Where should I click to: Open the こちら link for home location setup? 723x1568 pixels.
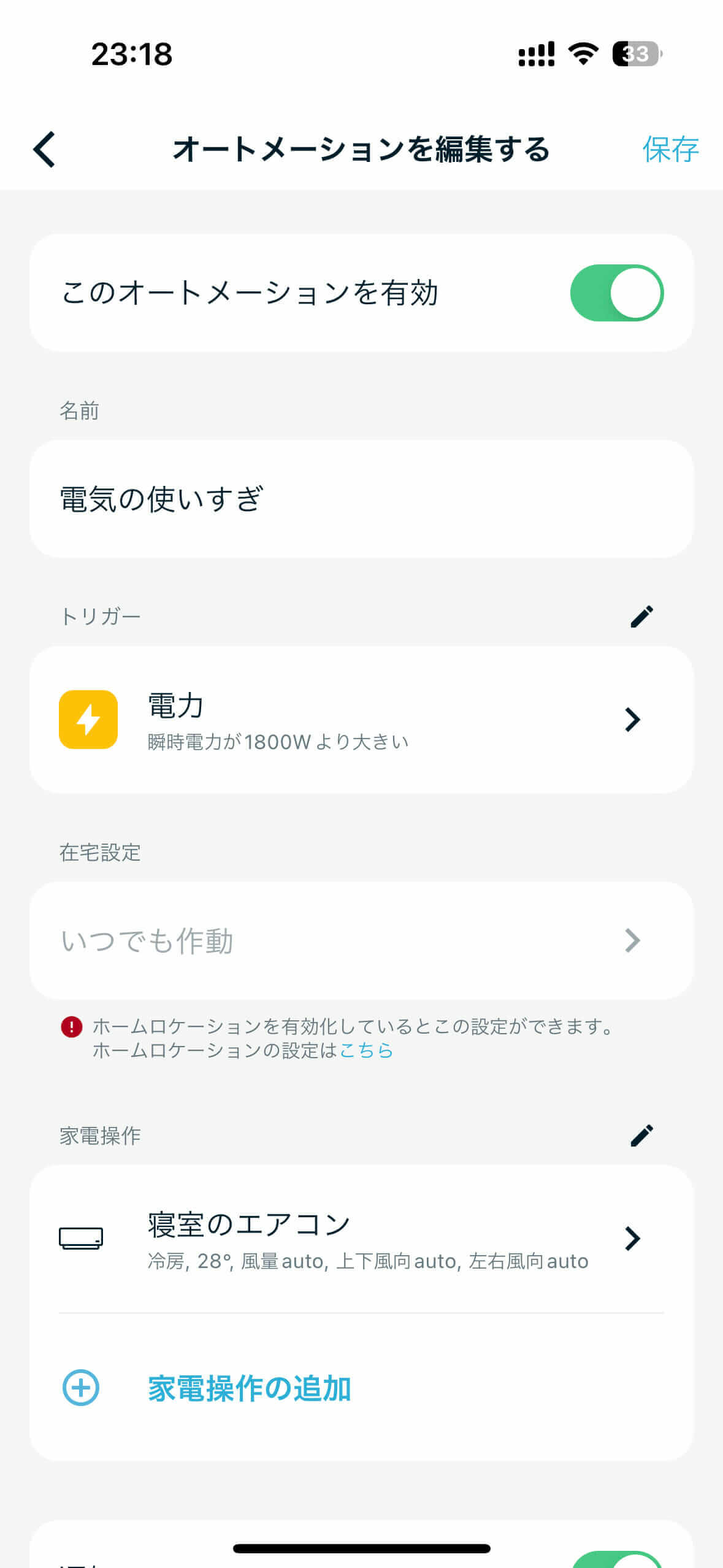tap(367, 1051)
